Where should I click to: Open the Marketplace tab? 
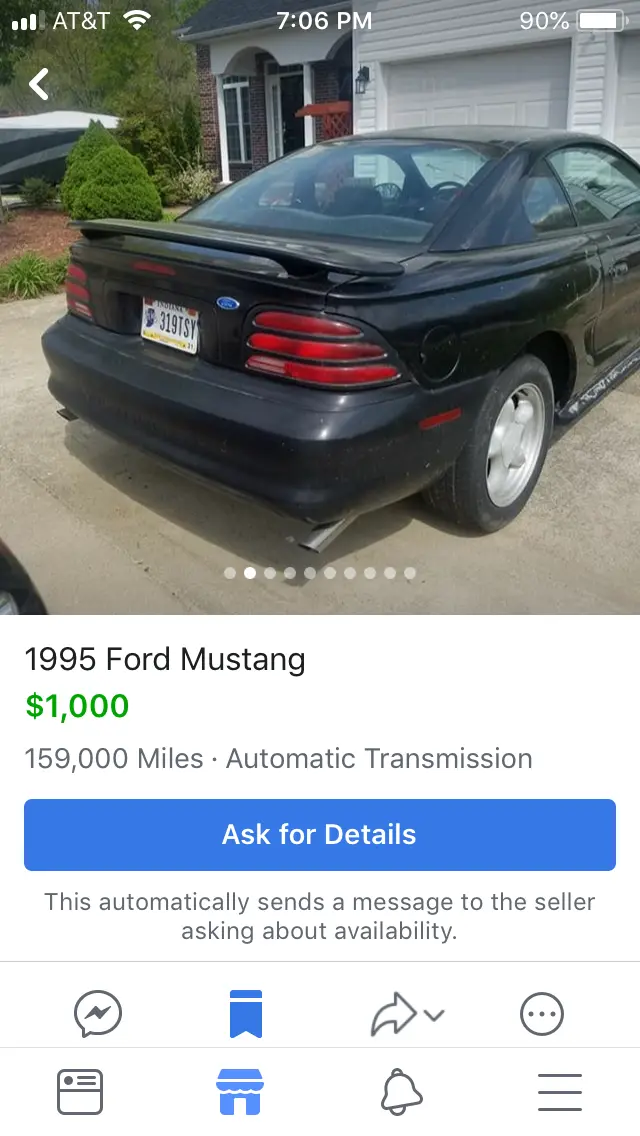point(240,1092)
